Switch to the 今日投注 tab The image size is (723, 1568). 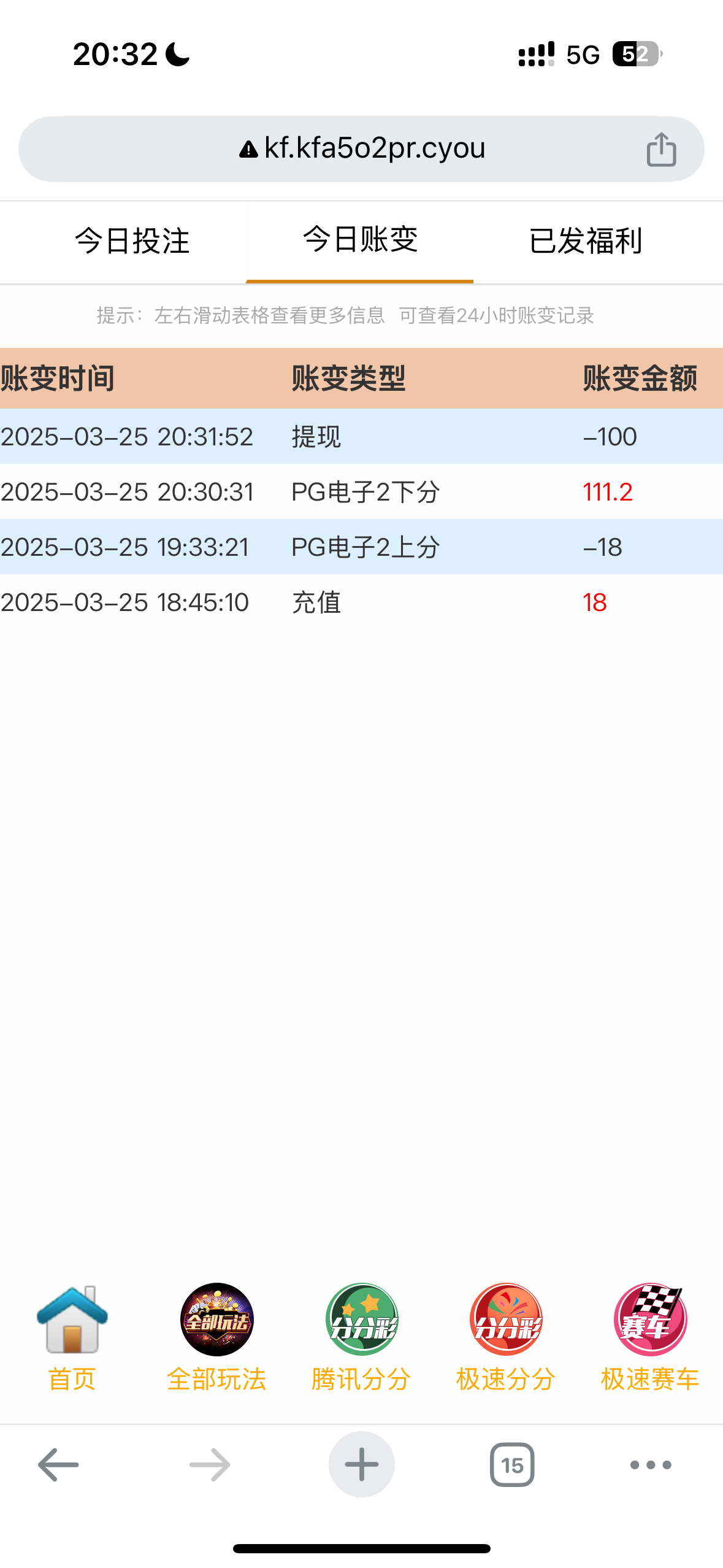coord(132,241)
